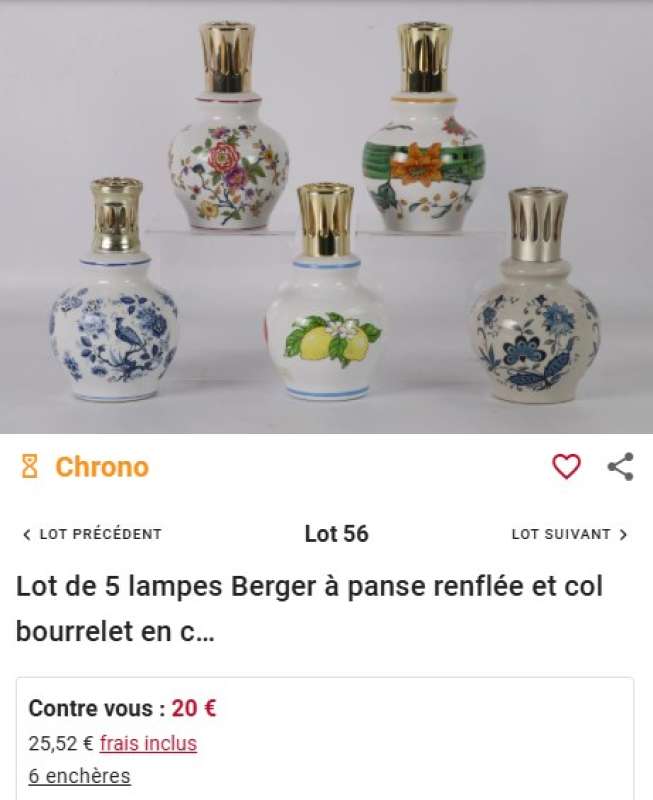Open the Berger lamps photo
The width and height of the screenshot is (653, 800).
(x=326, y=216)
